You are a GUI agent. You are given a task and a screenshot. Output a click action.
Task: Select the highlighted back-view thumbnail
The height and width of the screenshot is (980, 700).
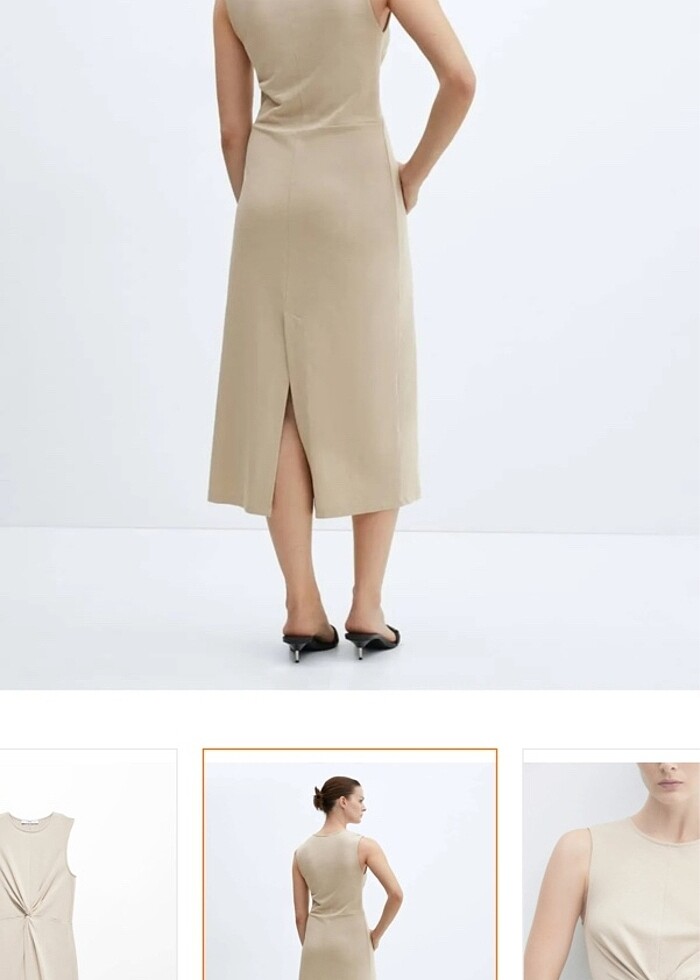point(350,865)
